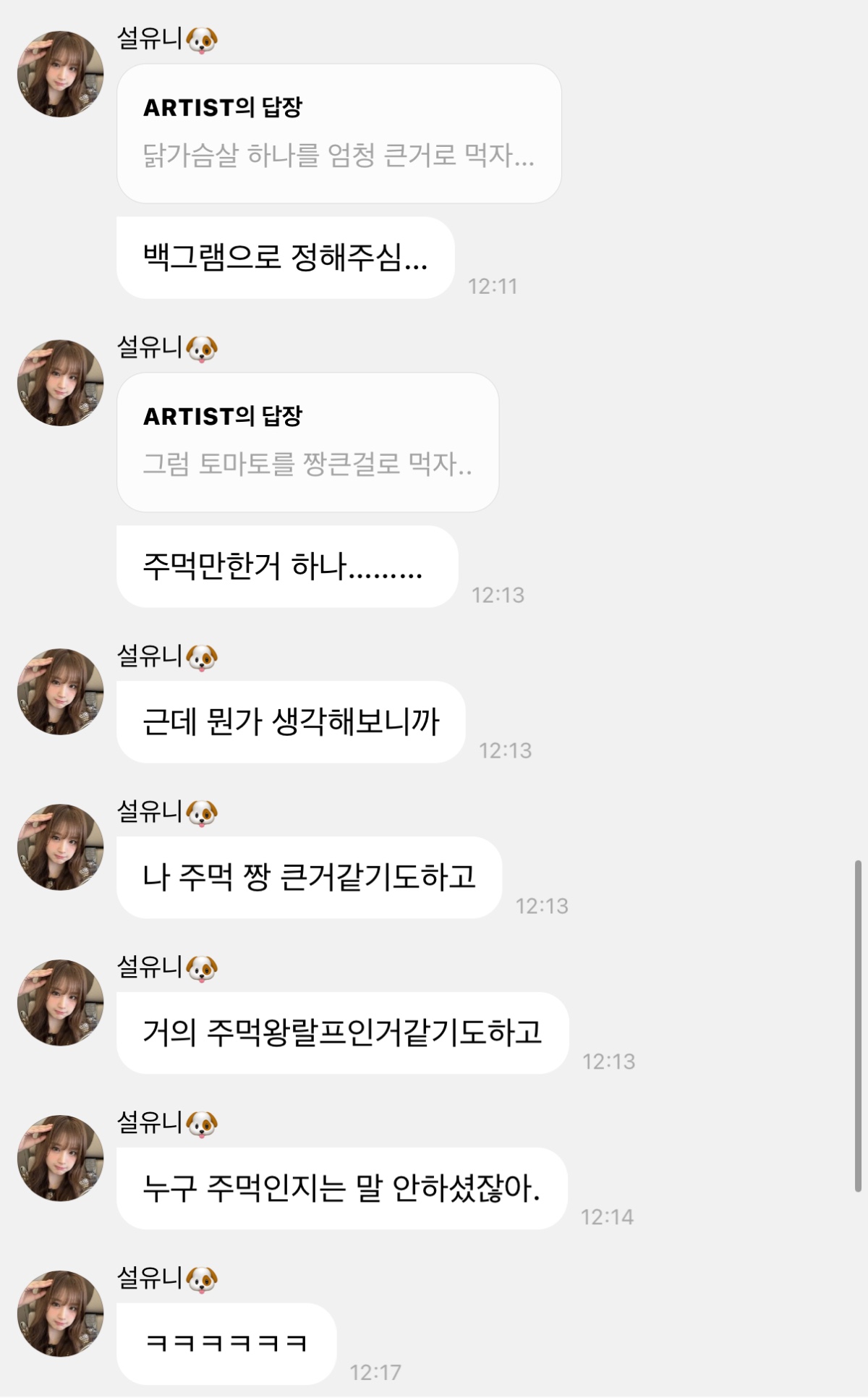Open the quoted reply about 토마토

pos(307,442)
